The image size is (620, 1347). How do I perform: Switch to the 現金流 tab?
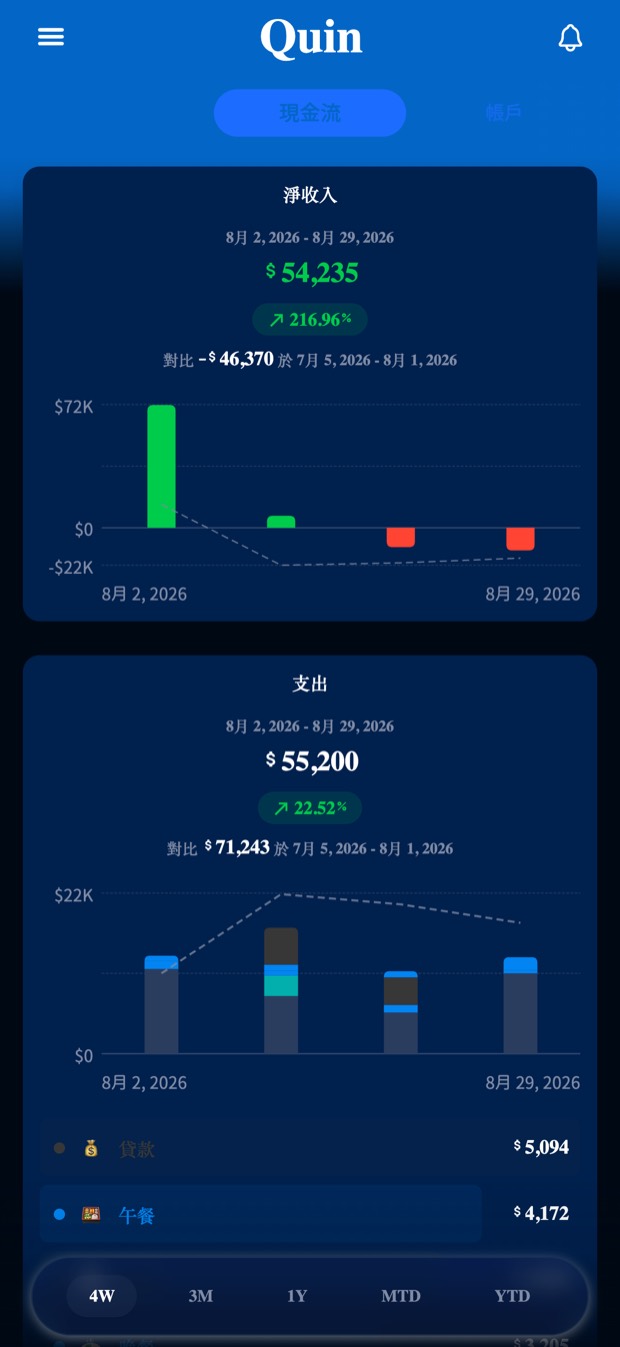(x=310, y=113)
